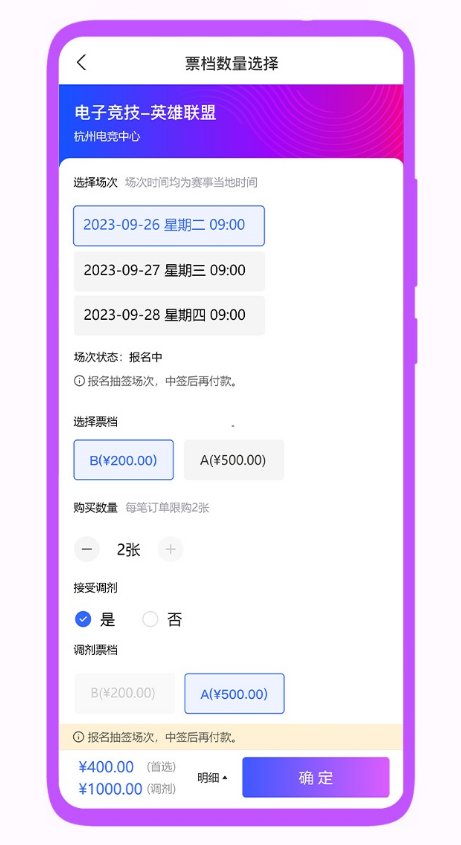Go back using the top arrow

(81, 63)
